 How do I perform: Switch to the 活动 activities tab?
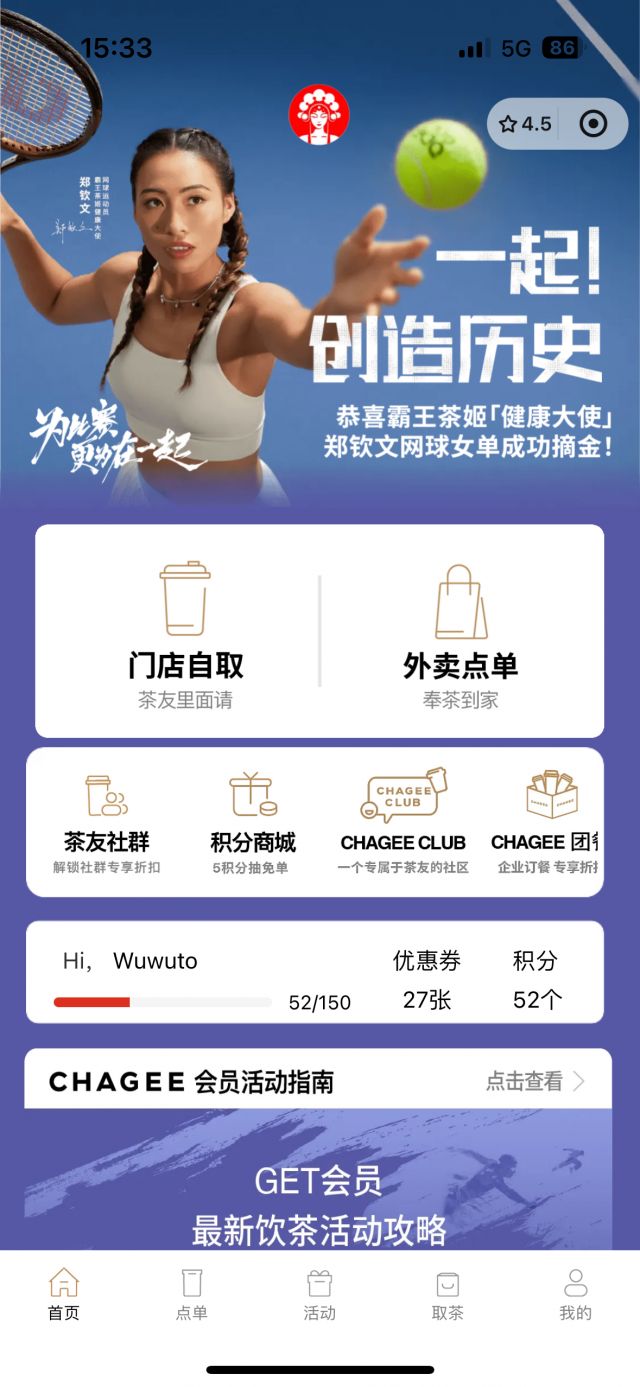[320, 1295]
